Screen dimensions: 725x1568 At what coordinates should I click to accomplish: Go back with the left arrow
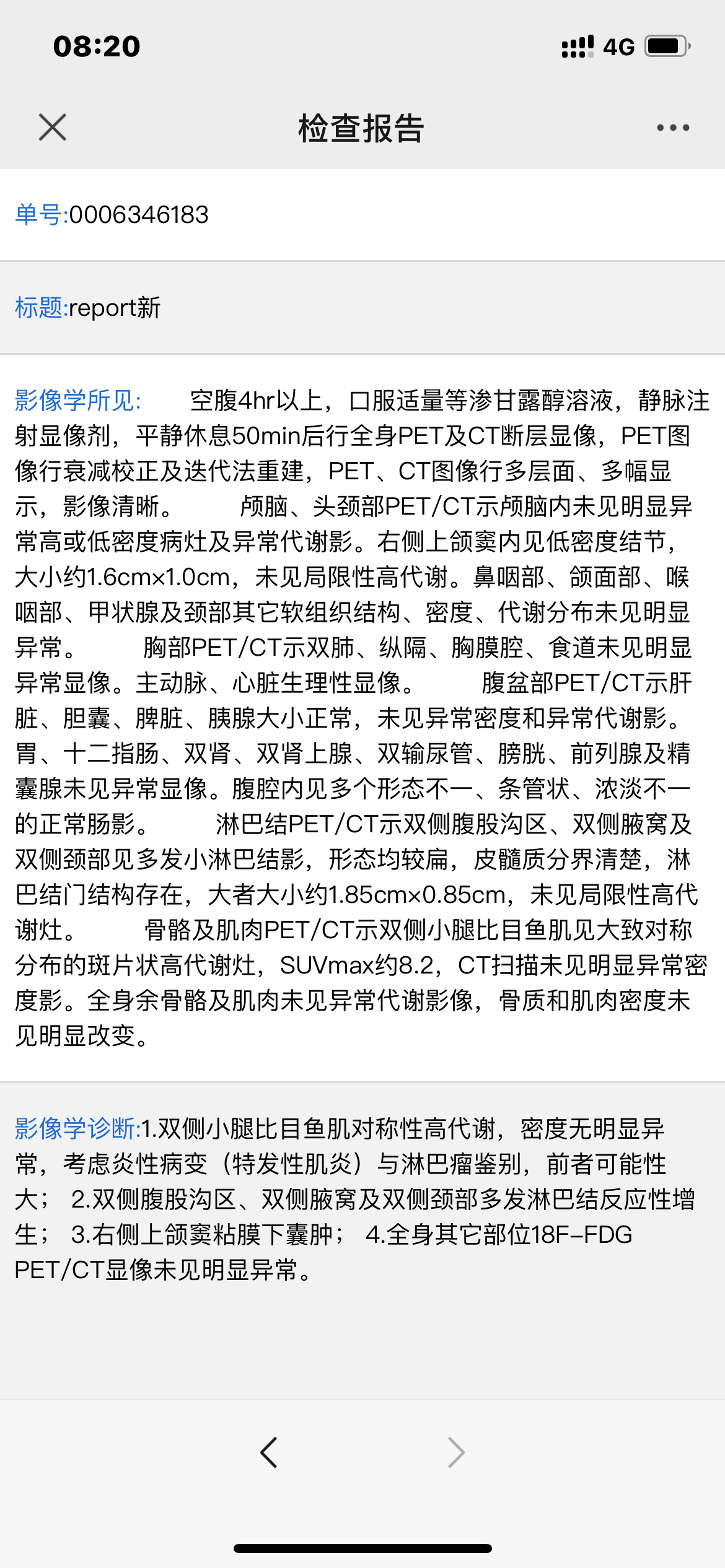tap(269, 1452)
